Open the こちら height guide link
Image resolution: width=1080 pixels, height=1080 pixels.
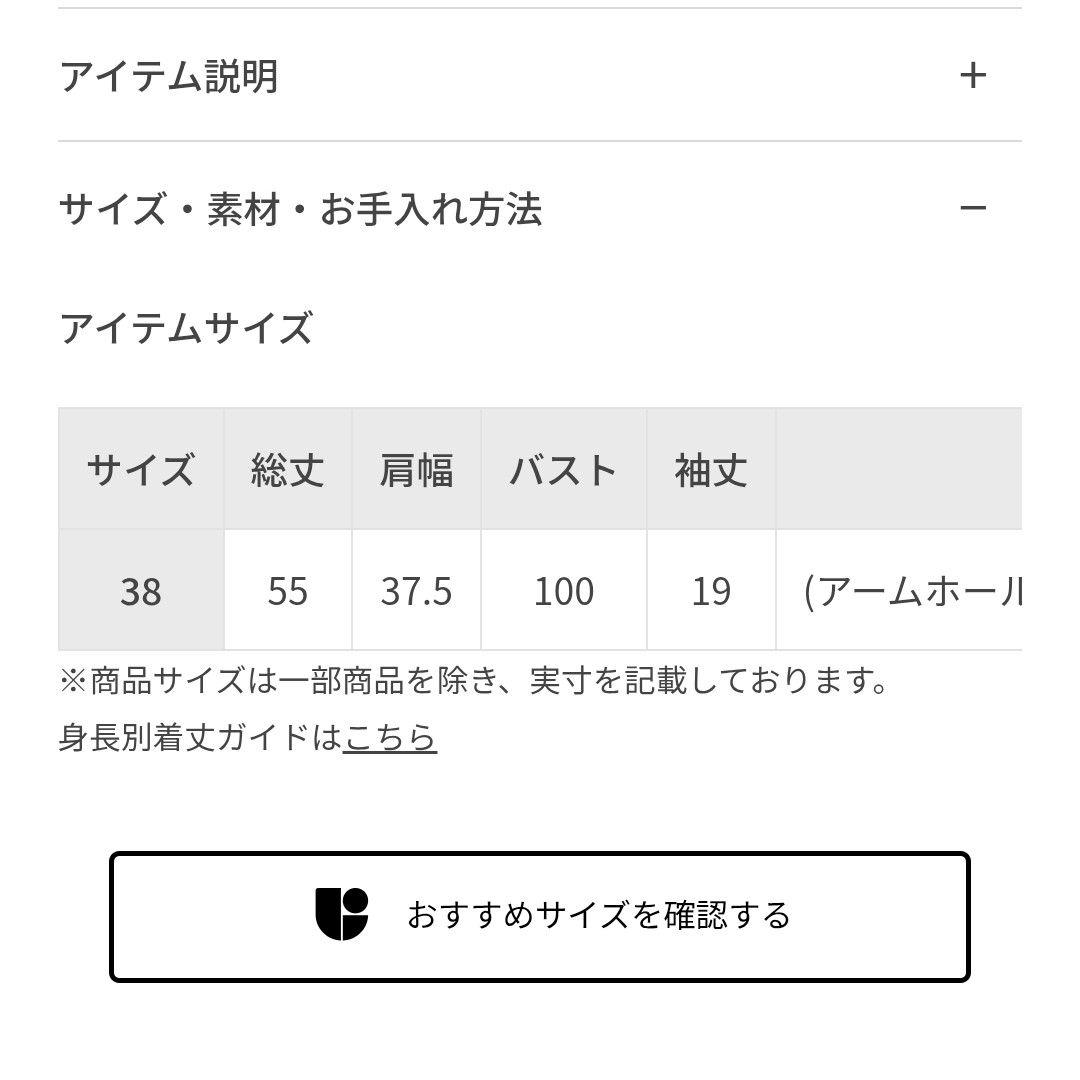coord(390,737)
